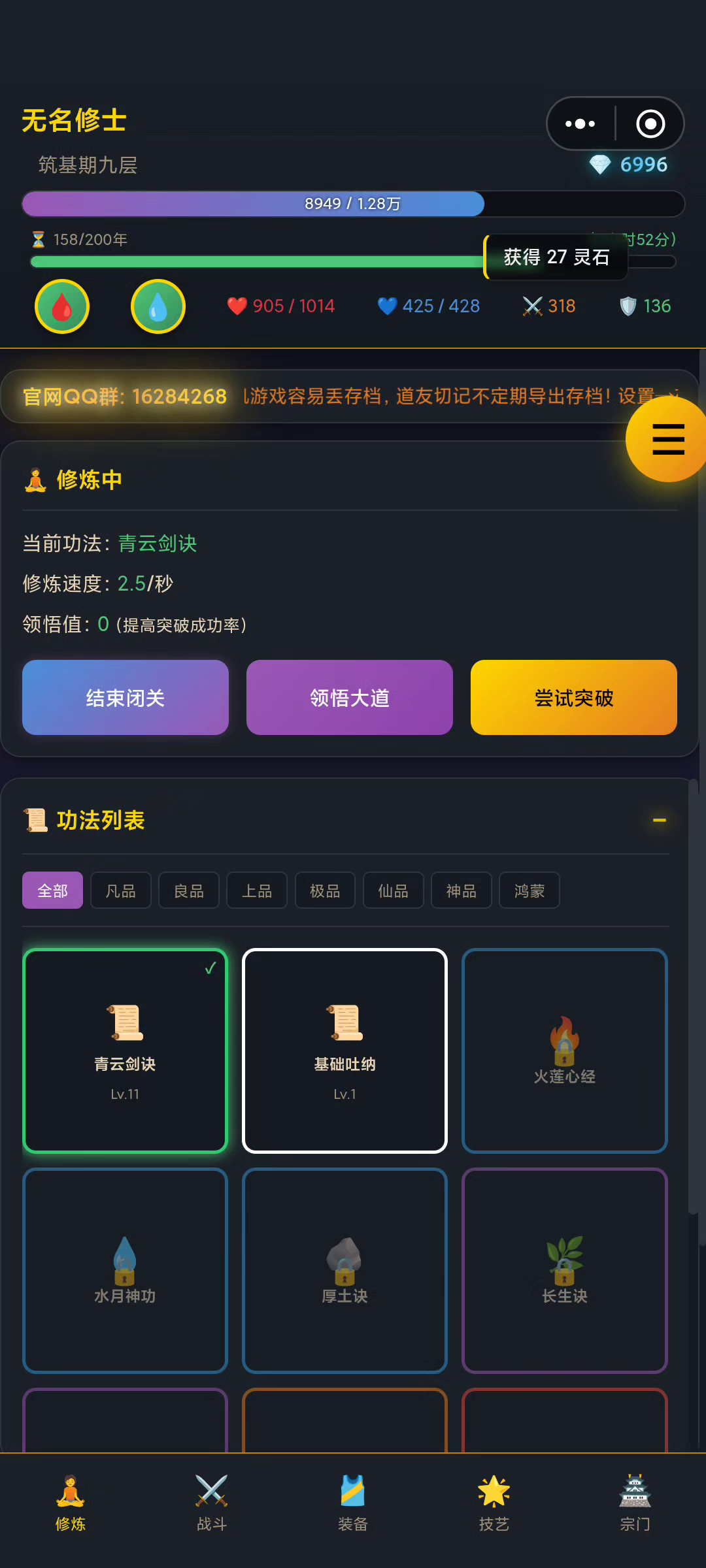
Task: Tap 结束闭关 to end cultivation
Action: coord(126,698)
